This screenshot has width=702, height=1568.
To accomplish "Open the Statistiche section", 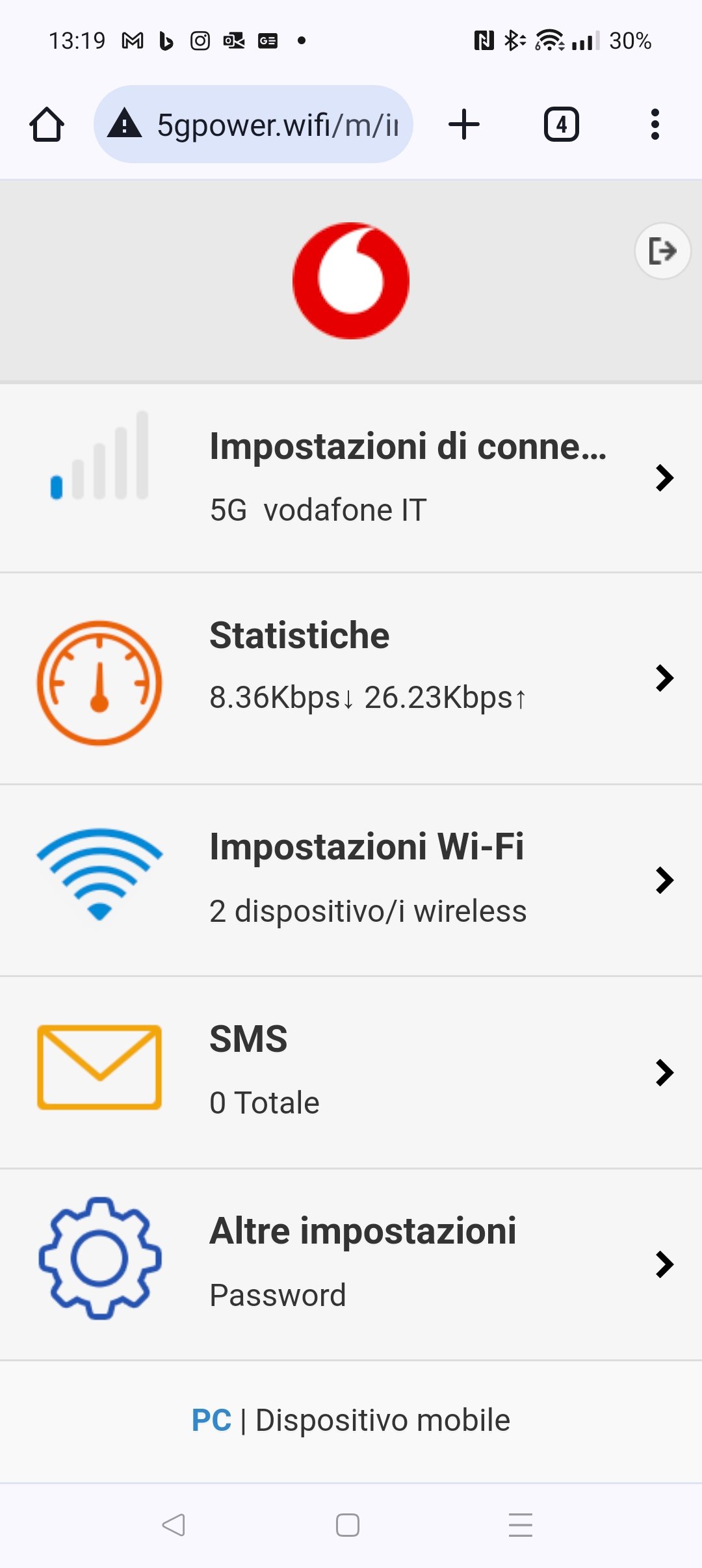I will (x=351, y=679).
